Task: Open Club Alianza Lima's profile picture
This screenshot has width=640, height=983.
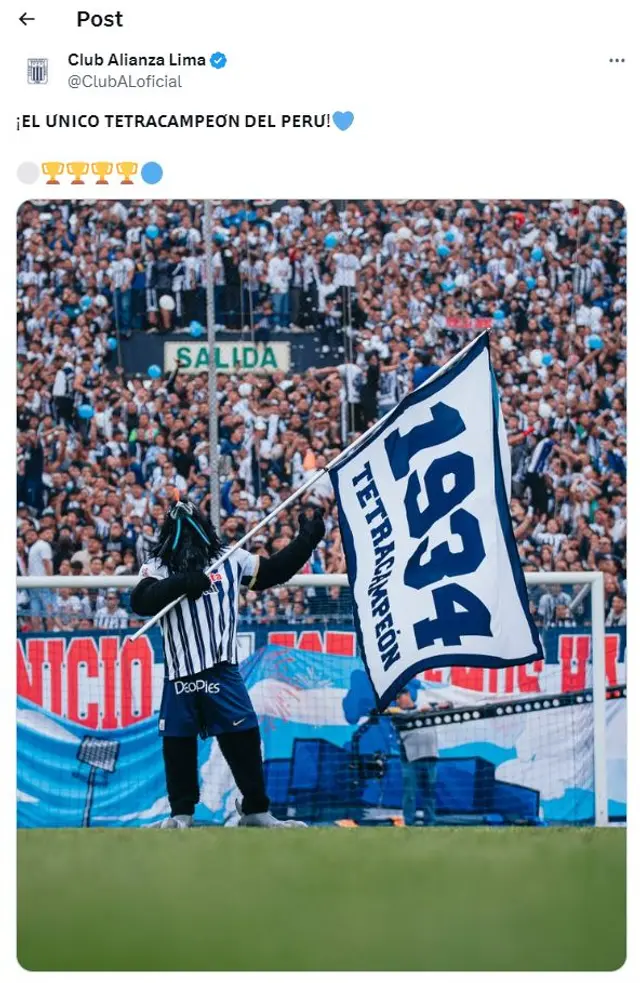Action: [x=37, y=71]
